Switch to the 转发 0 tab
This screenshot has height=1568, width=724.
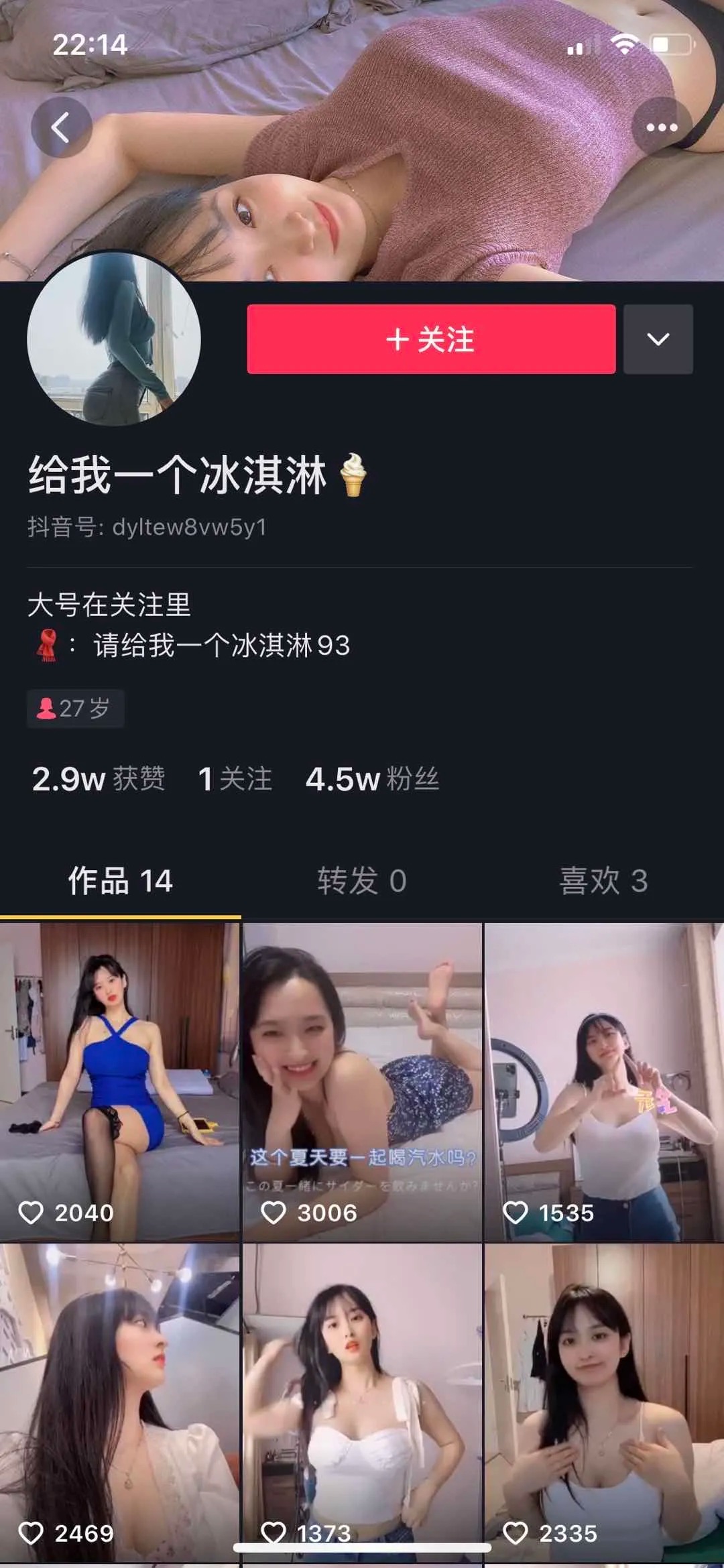(362, 880)
